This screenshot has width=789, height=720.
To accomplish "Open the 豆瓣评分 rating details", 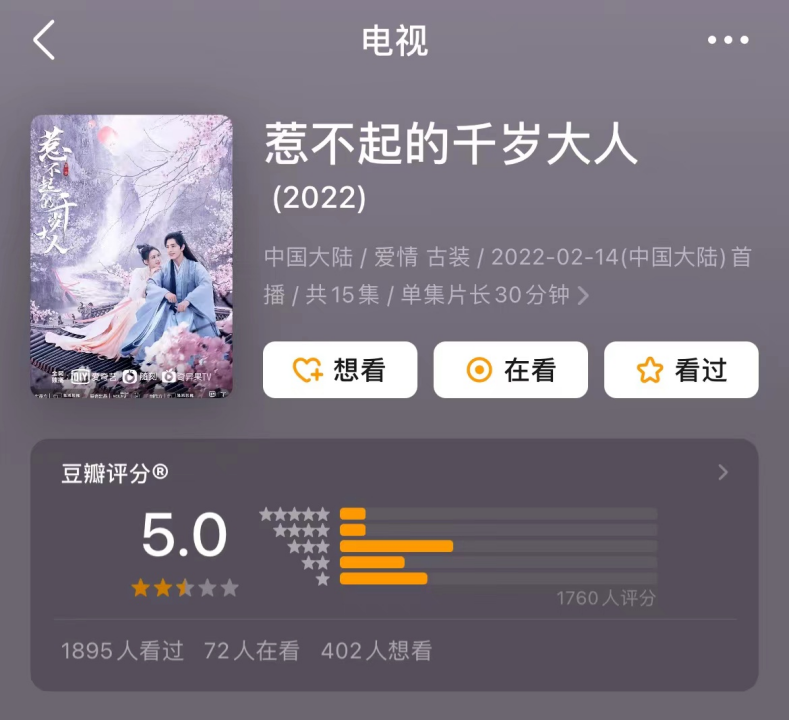I will (x=723, y=473).
